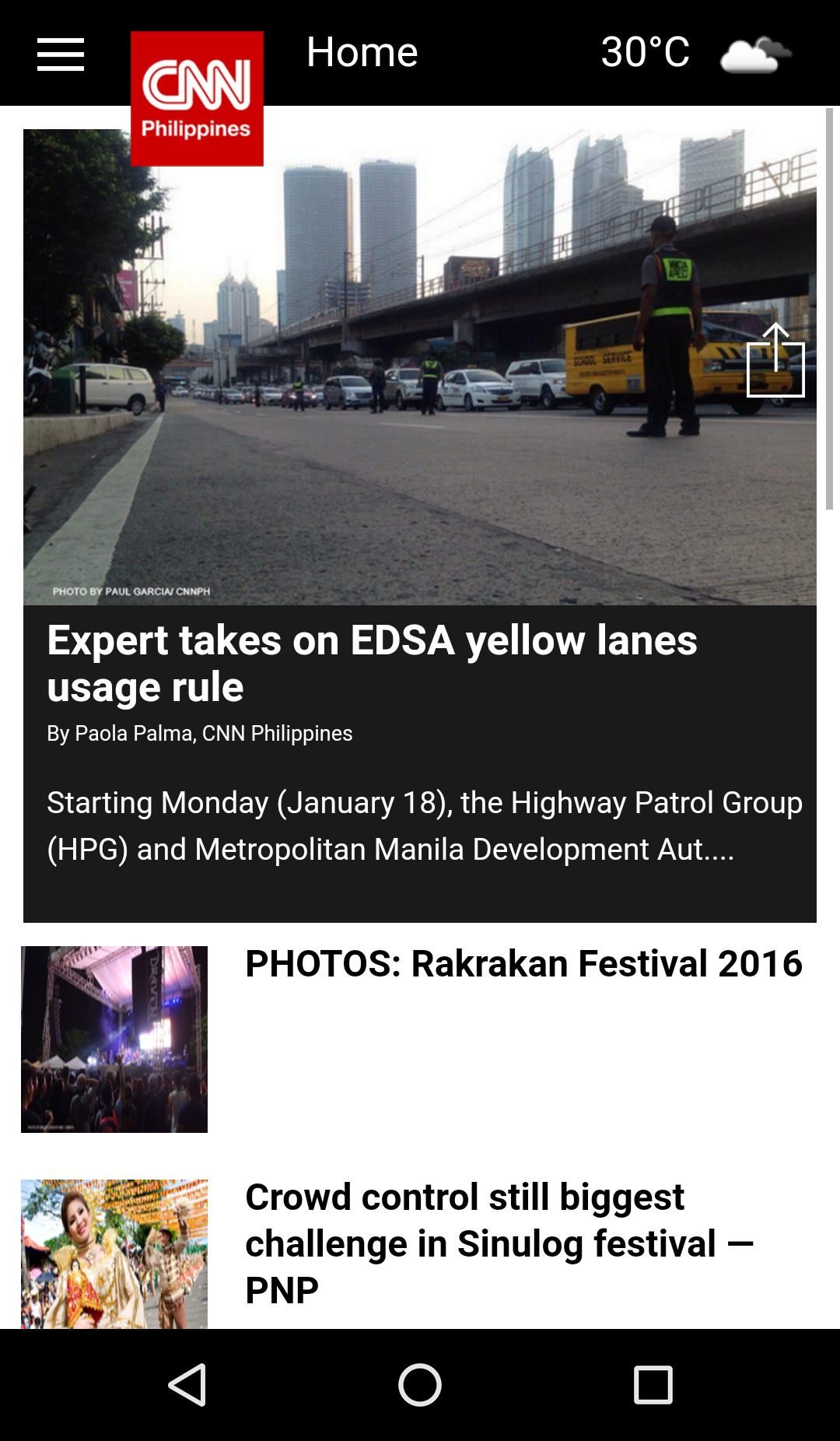This screenshot has width=840, height=1441.
Task: Tap the system home button
Action: [420, 1385]
